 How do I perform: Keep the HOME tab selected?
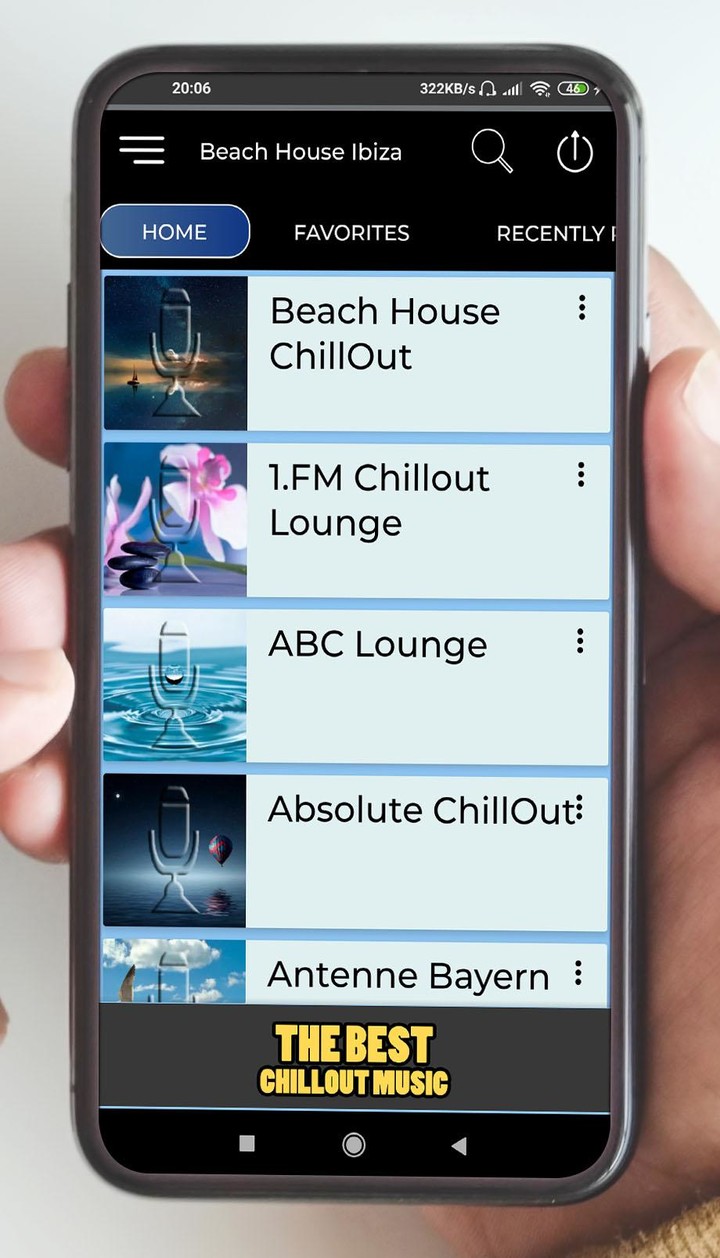175,231
